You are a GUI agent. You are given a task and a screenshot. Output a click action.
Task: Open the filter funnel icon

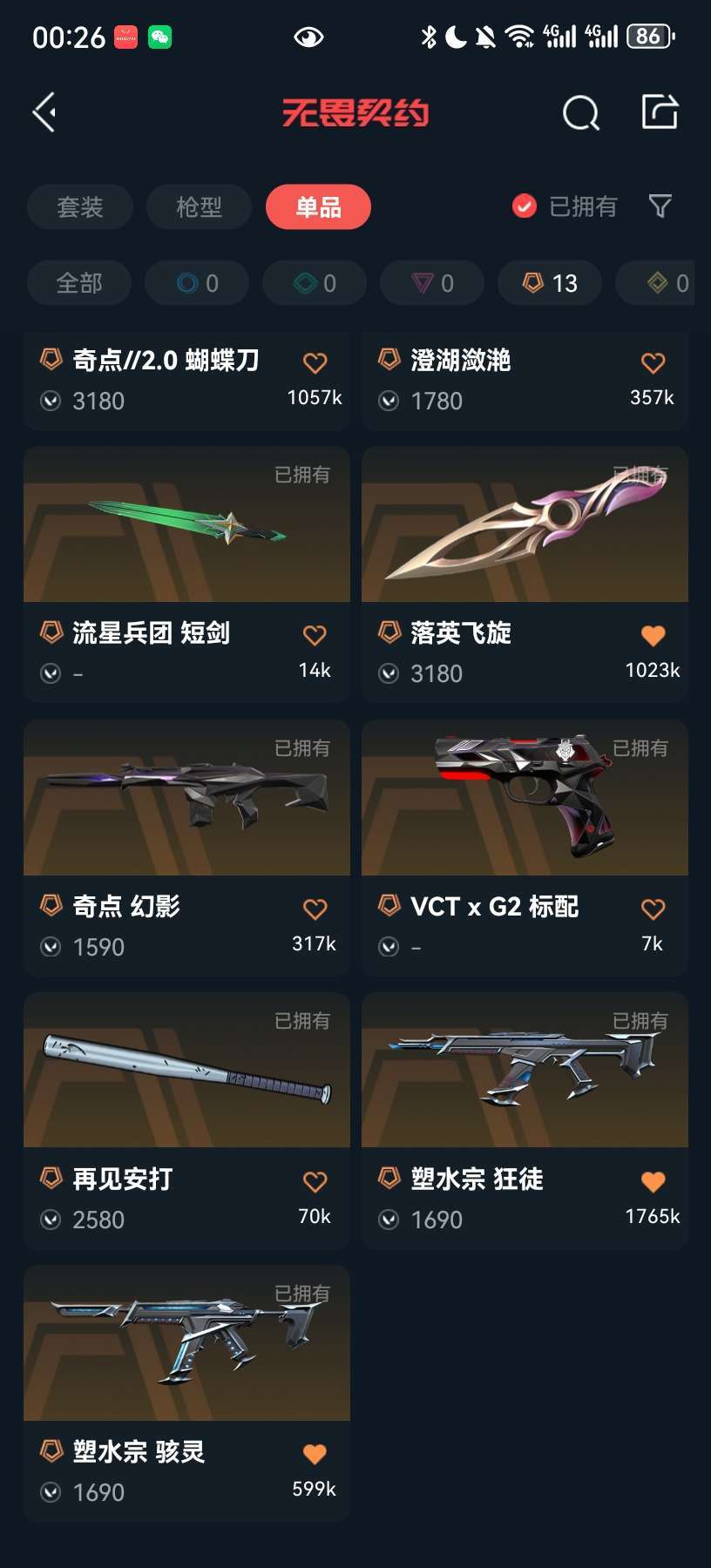point(660,206)
